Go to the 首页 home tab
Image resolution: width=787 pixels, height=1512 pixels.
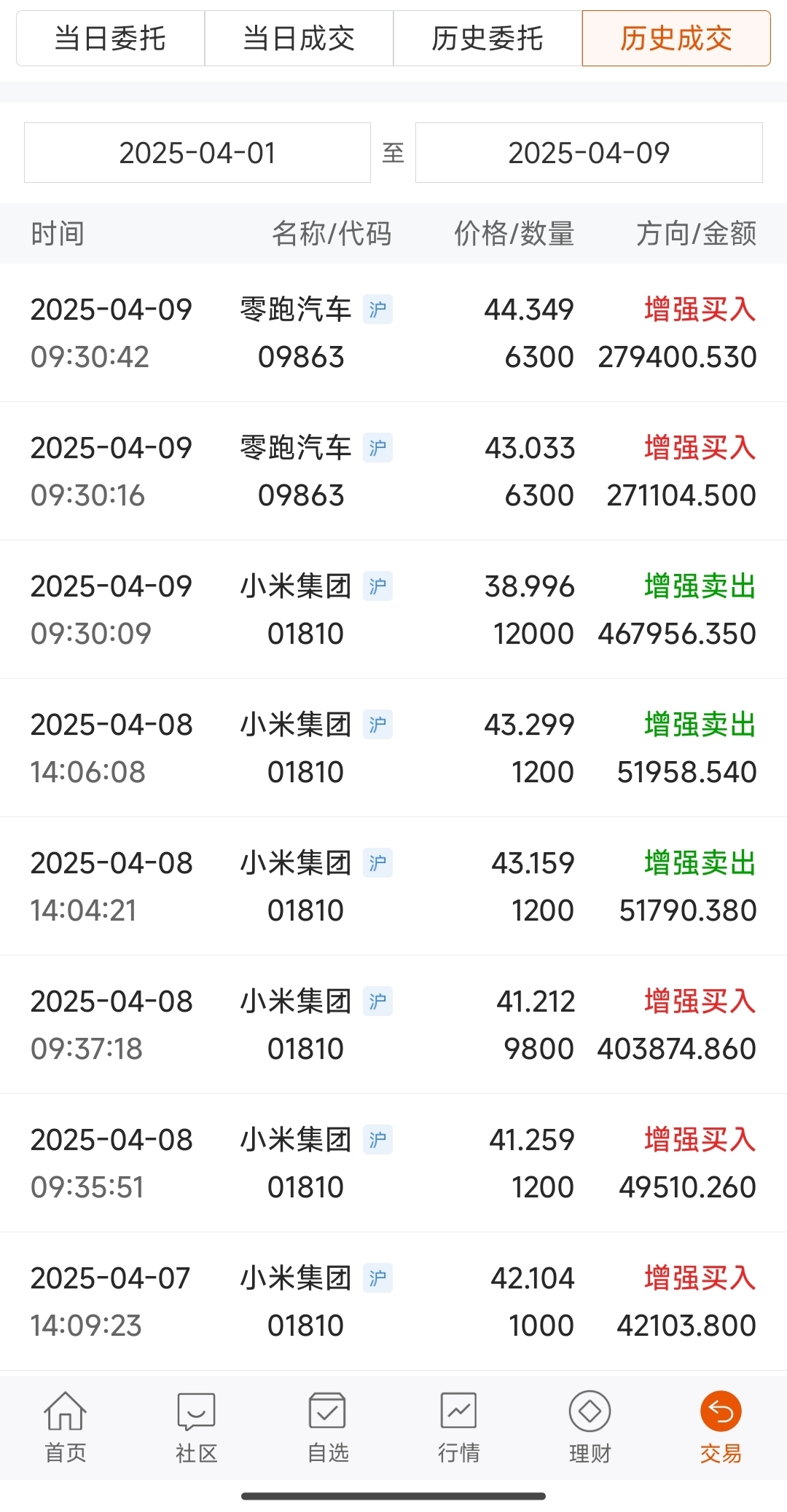(x=66, y=1426)
